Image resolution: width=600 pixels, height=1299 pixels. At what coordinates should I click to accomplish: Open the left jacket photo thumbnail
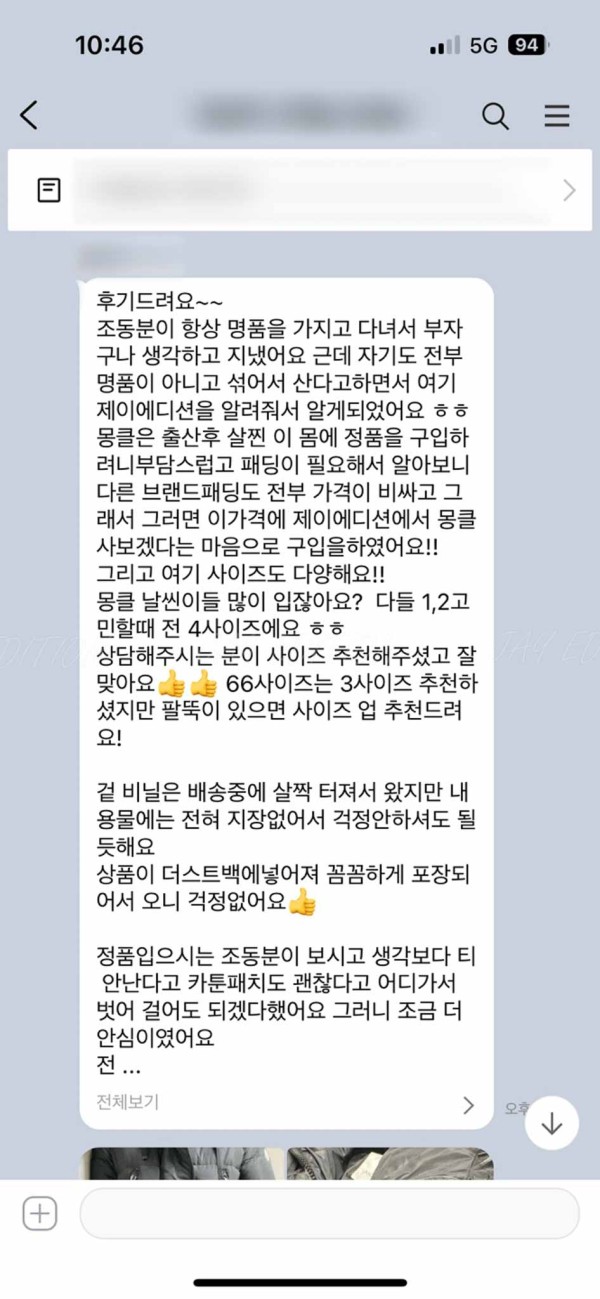click(179, 1162)
